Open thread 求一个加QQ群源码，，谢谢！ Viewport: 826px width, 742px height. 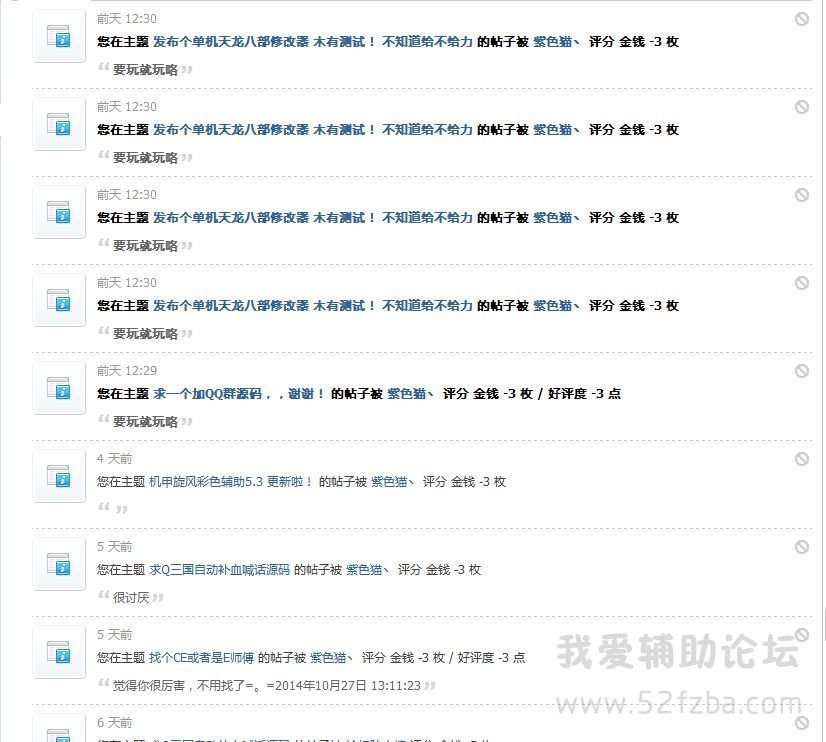239,394
